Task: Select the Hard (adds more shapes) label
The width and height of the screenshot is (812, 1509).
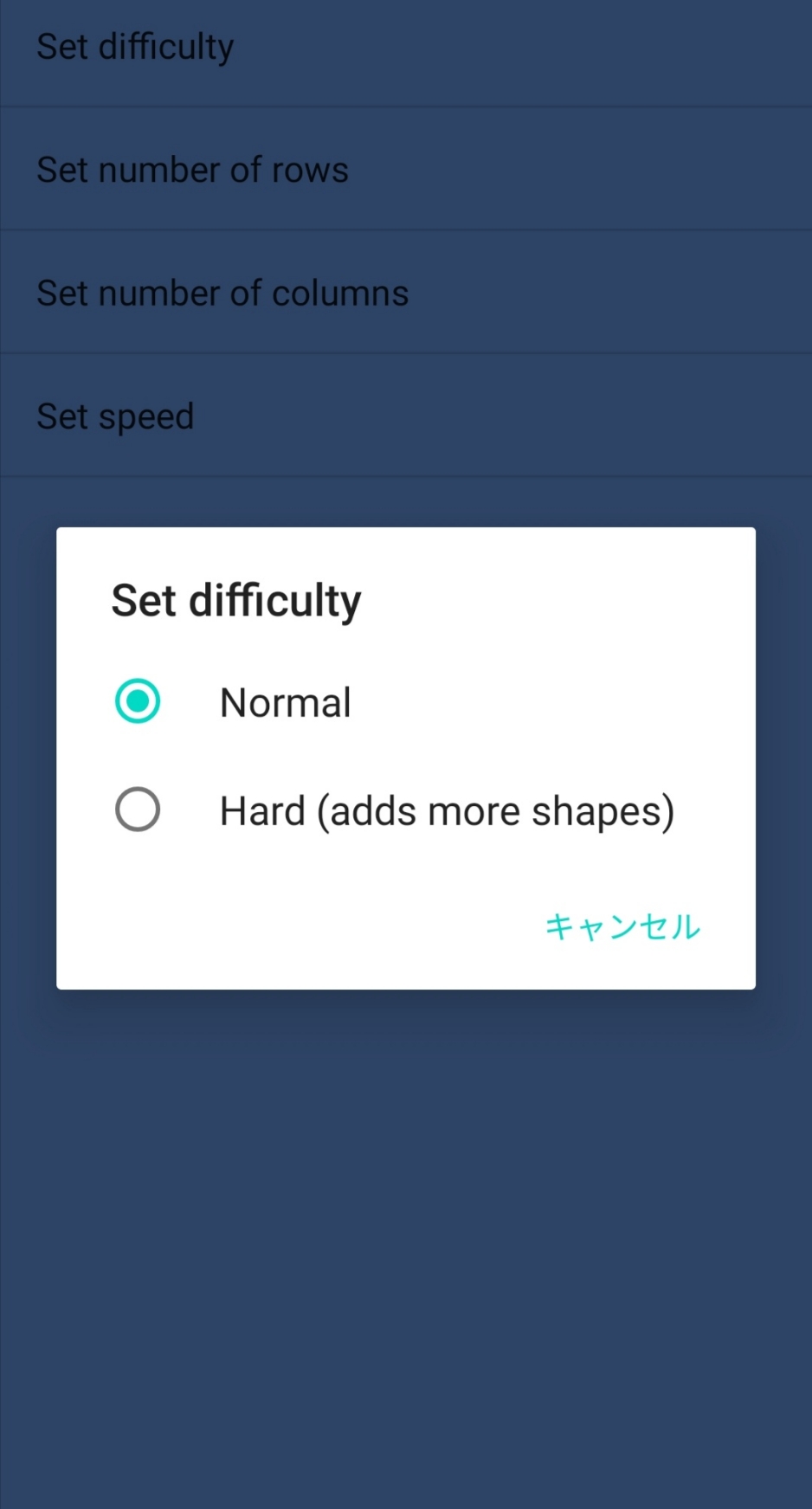Action: (447, 809)
